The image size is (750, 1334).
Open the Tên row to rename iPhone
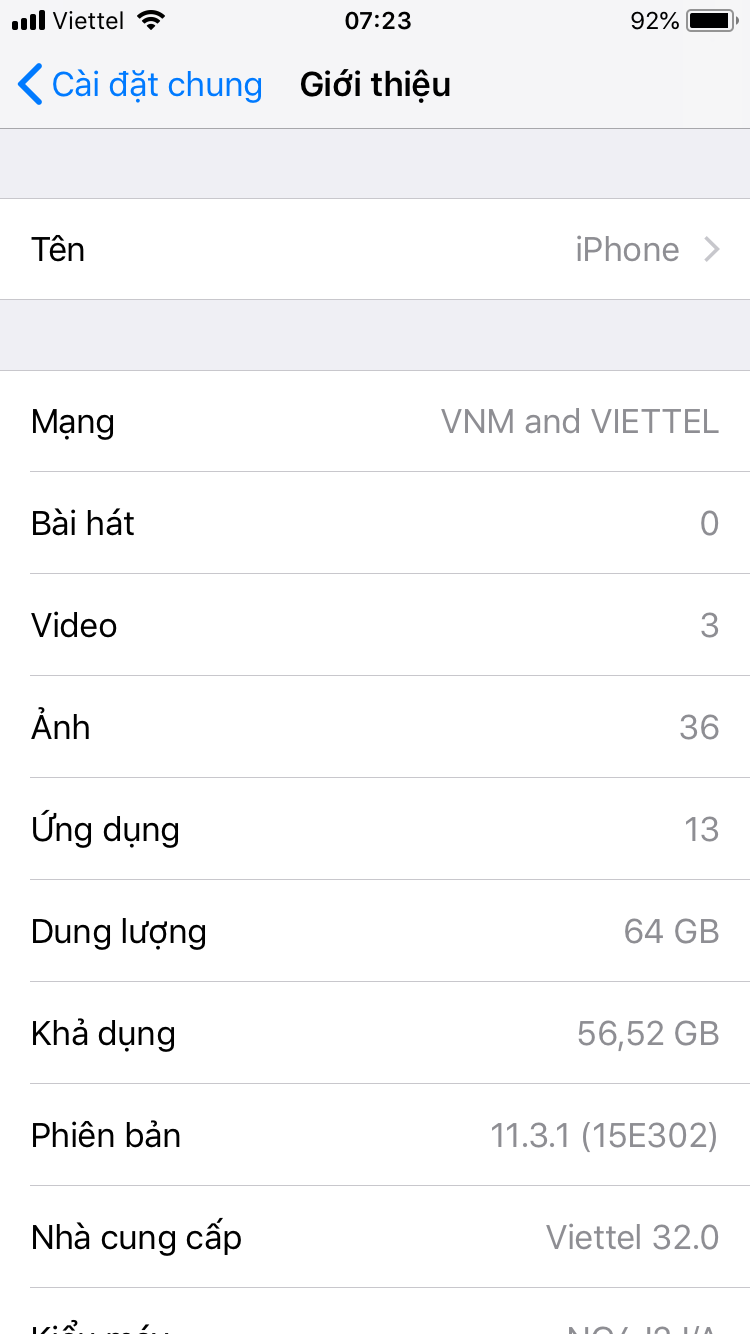375,249
